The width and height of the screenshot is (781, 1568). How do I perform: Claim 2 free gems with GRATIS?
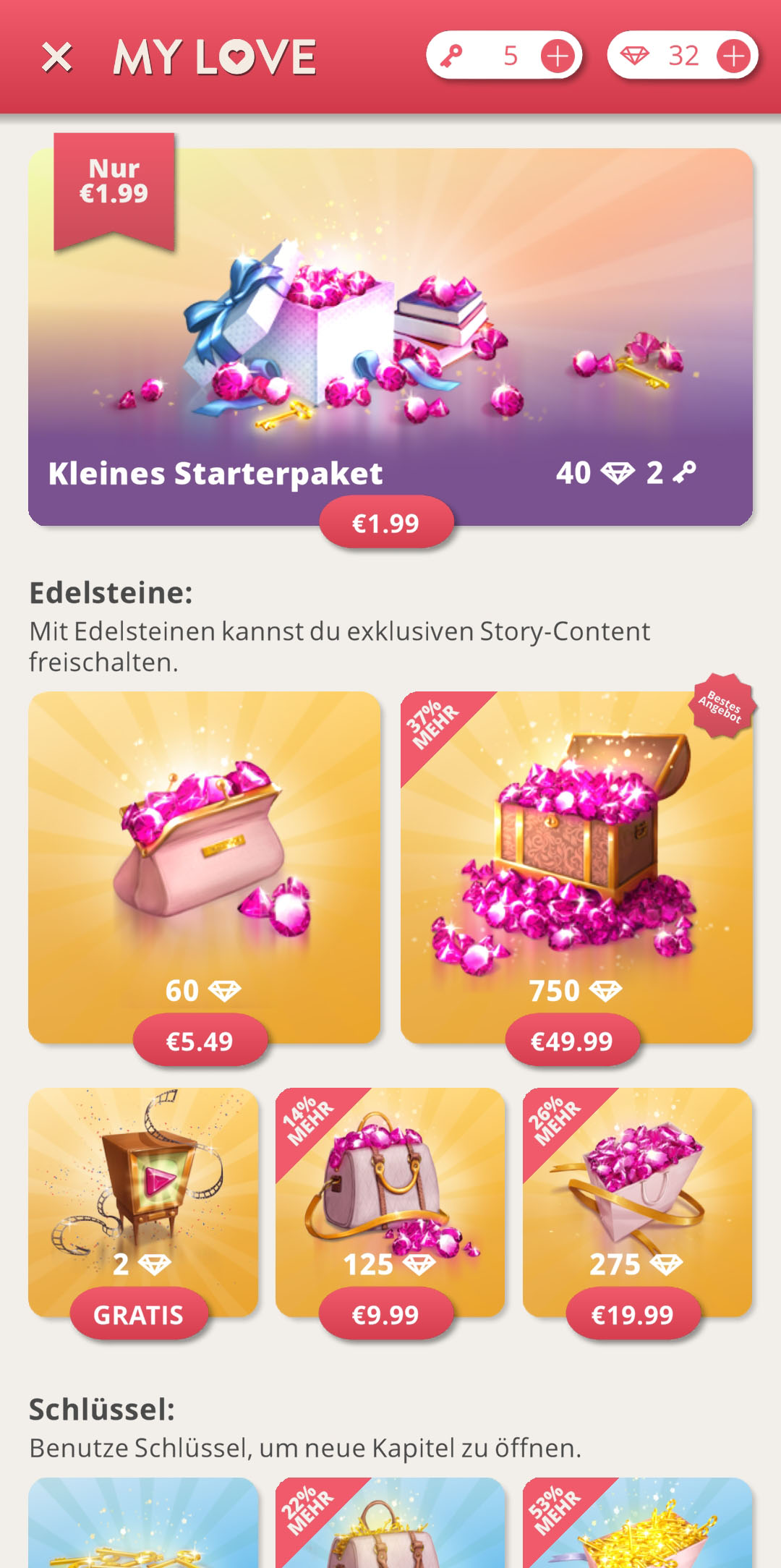[x=138, y=1313]
